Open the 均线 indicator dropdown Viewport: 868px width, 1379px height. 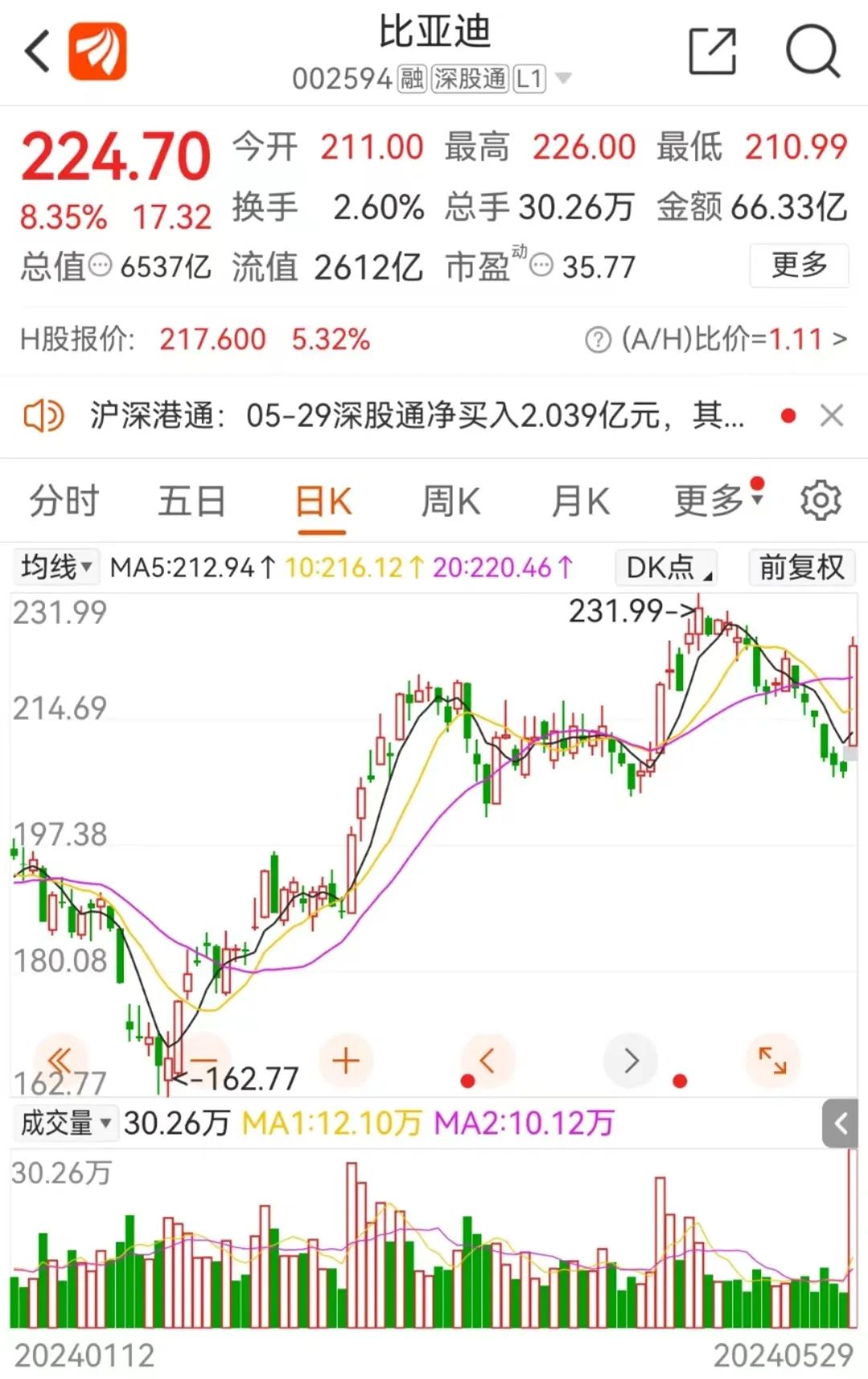tap(55, 567)
